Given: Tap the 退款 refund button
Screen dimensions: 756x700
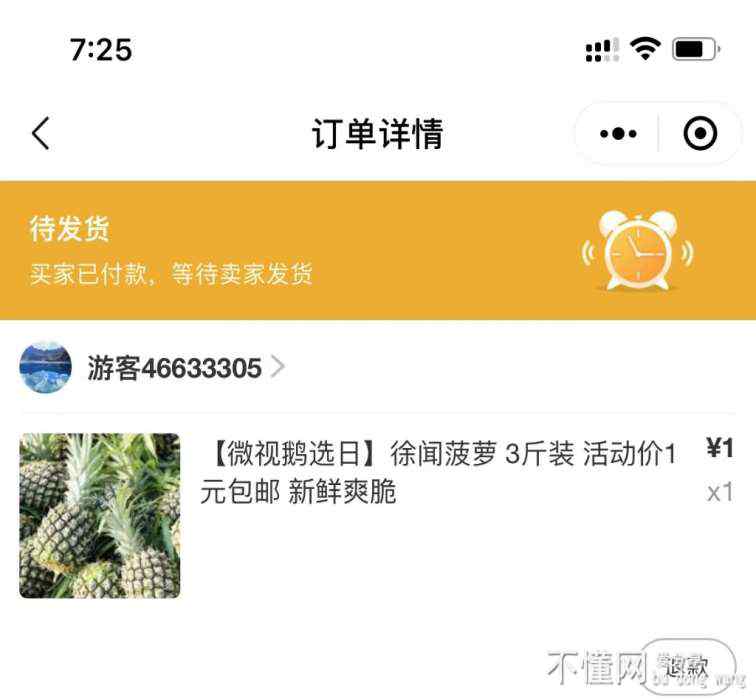Looking at the screenshot, I should click(x=686, y=664).
